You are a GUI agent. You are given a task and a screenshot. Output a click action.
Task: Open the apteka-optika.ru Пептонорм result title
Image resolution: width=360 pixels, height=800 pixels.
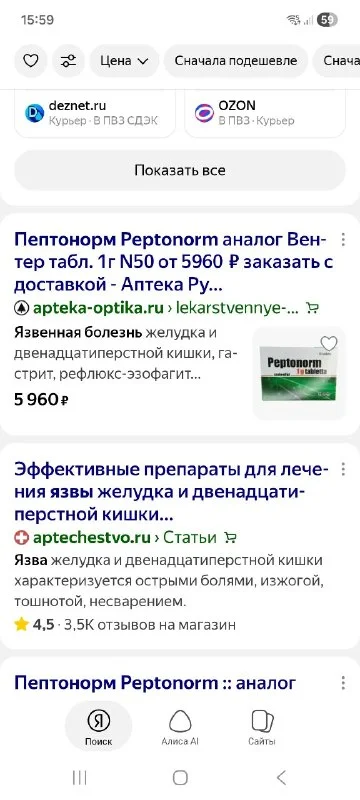click(x=173, y=262)
